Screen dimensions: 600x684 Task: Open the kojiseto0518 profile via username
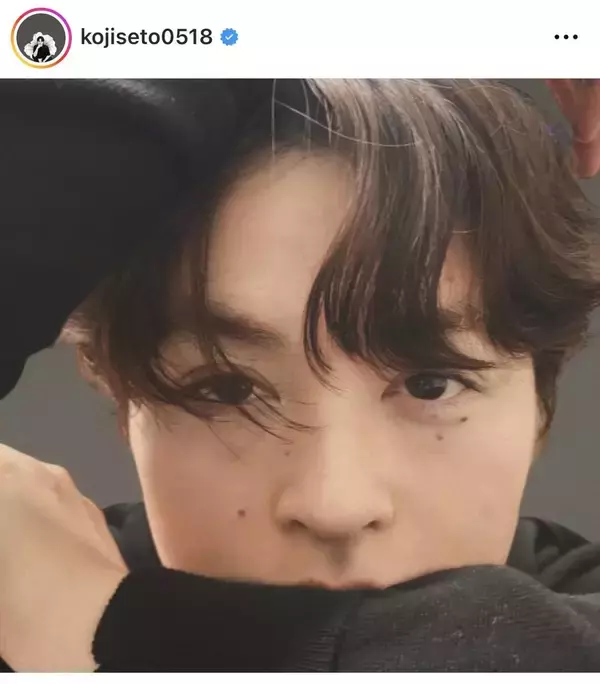[x=148, y=38]
